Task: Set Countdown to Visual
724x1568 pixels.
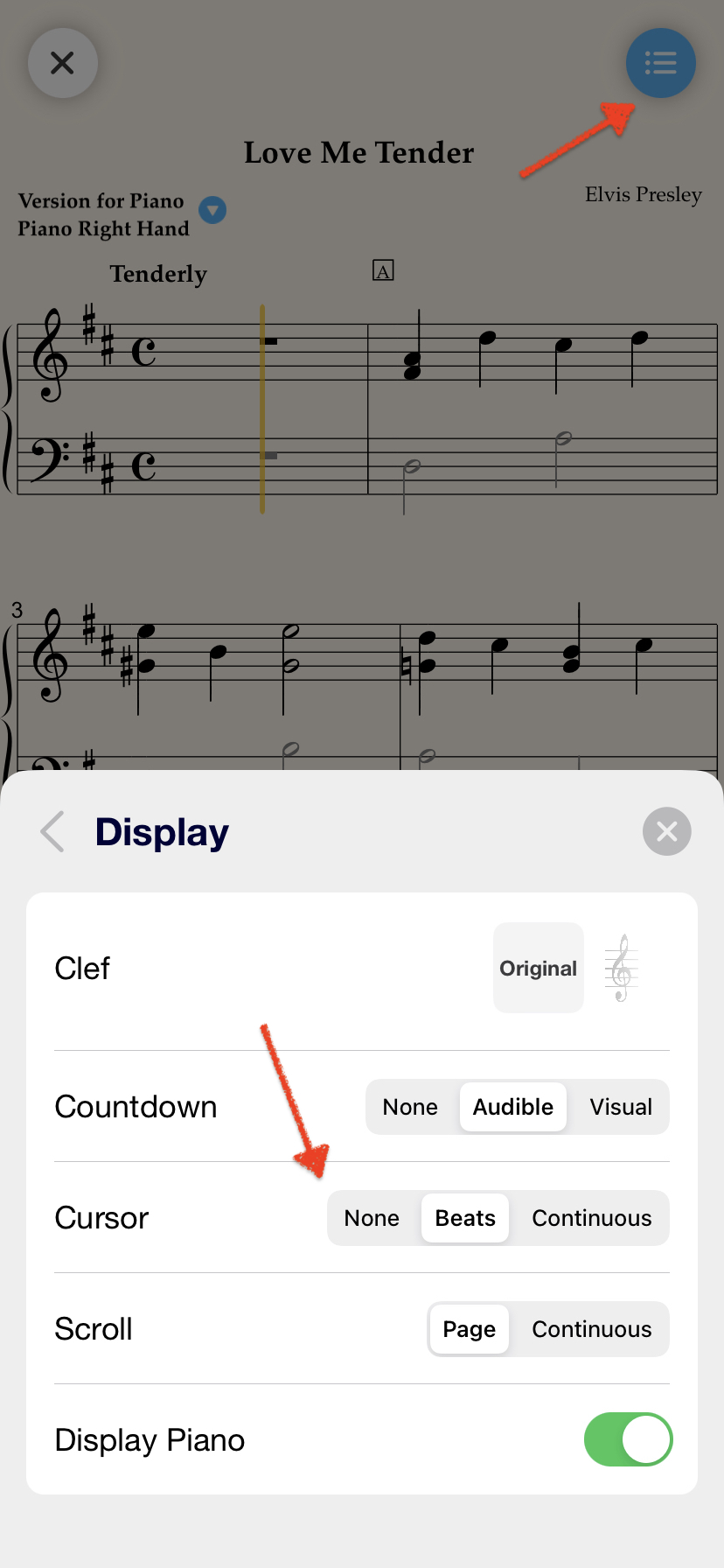Action: point(621,1107)
